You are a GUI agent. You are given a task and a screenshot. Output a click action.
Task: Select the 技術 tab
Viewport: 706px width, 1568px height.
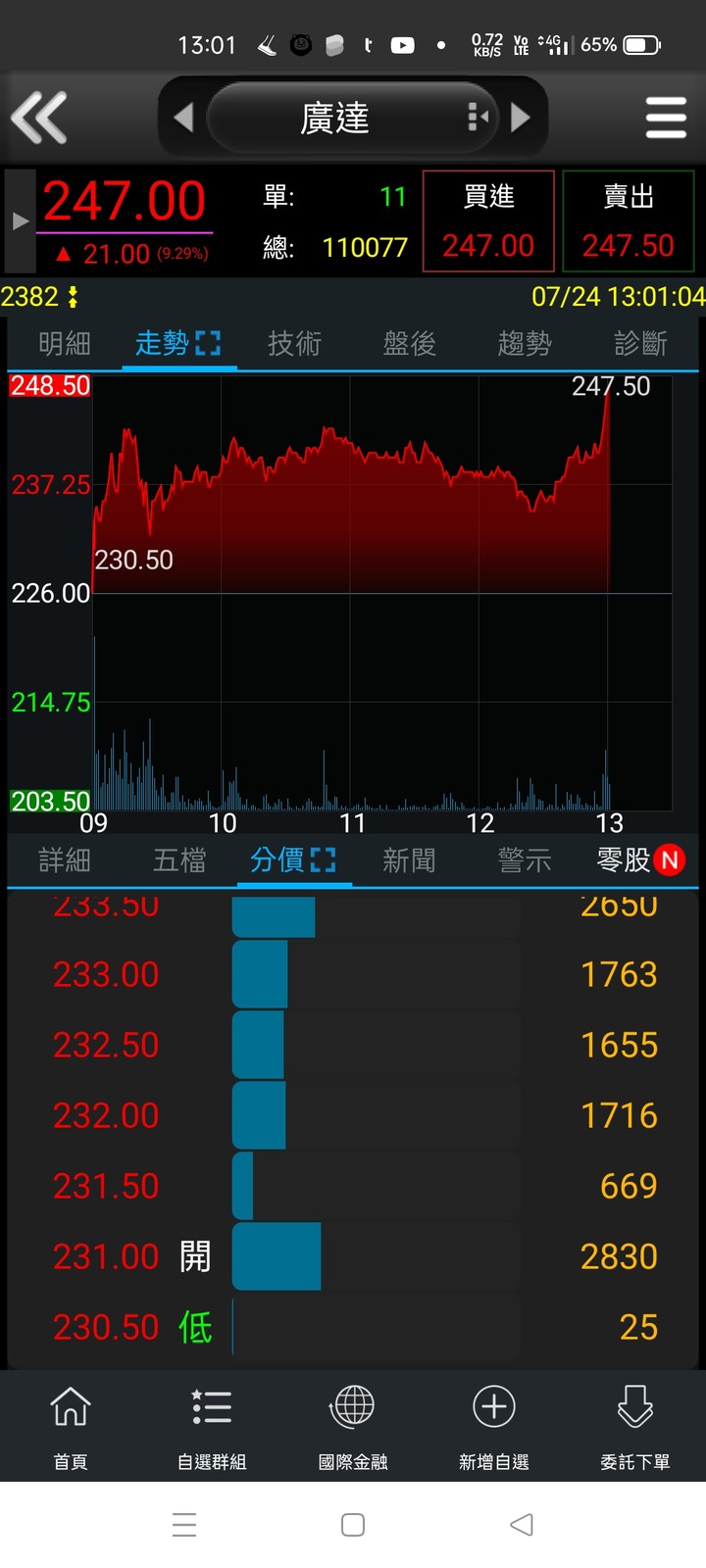pos(294,343)
